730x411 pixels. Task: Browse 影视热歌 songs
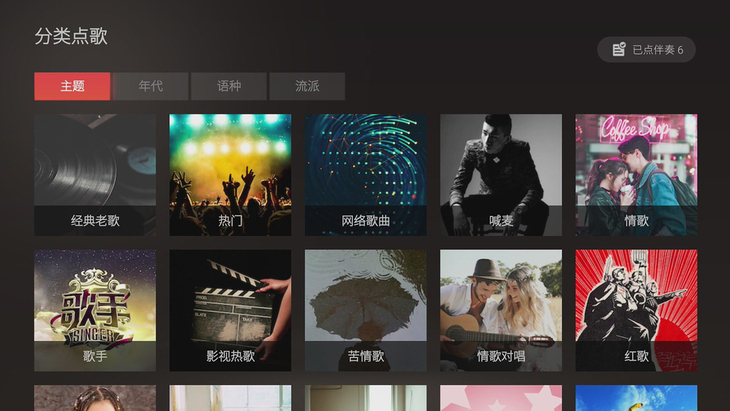(230, 311)
